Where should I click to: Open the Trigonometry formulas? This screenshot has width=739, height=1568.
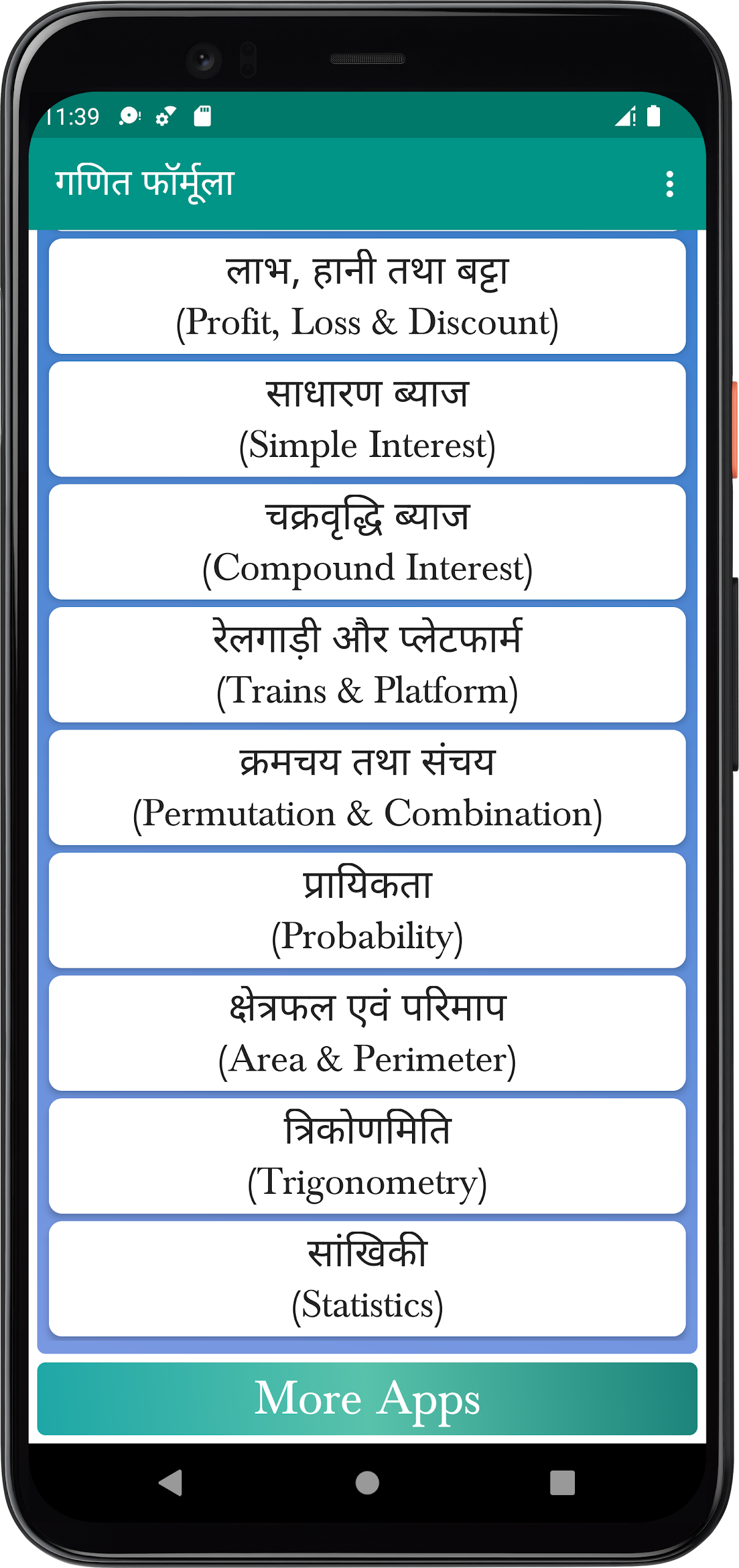(x=367, y=1156)
